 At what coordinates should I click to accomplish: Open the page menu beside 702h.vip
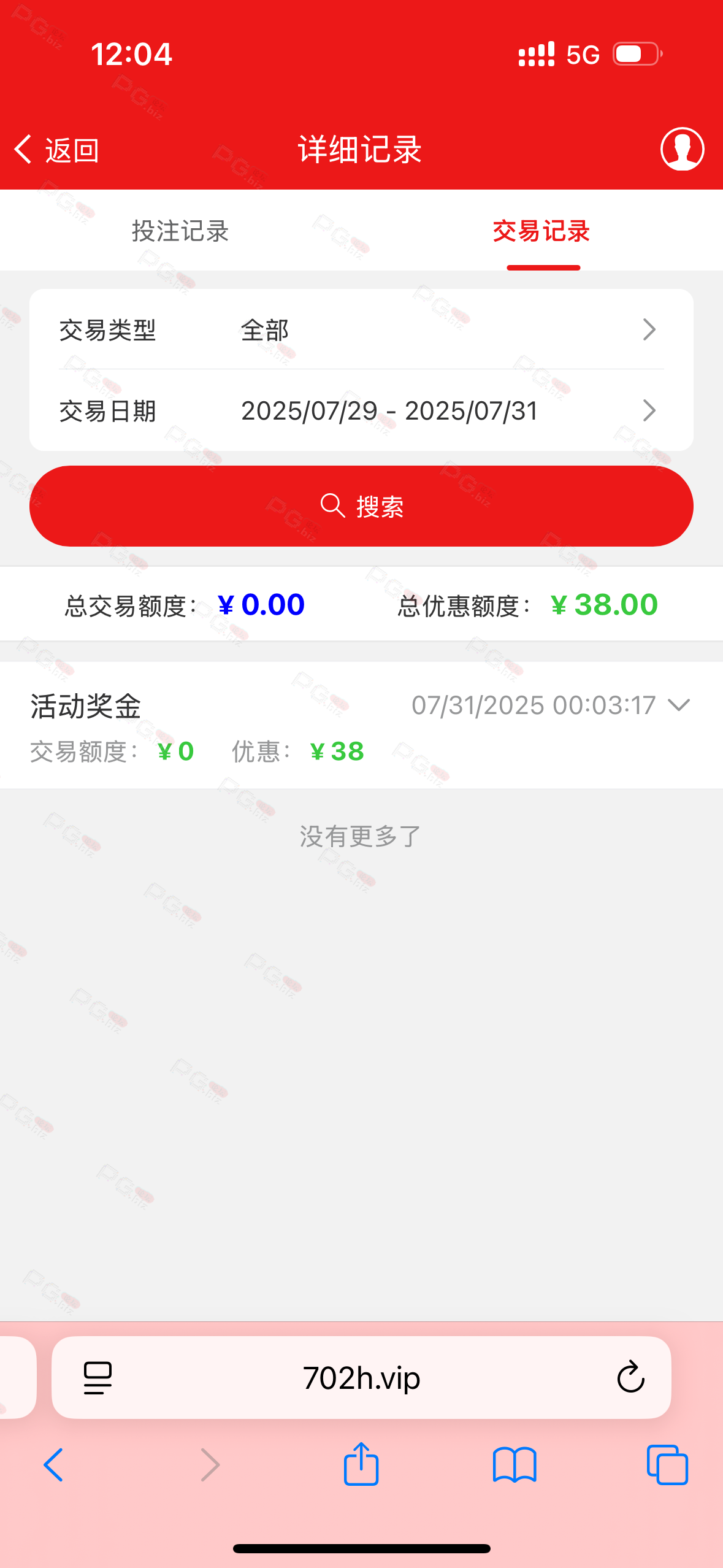(98, 1378)
